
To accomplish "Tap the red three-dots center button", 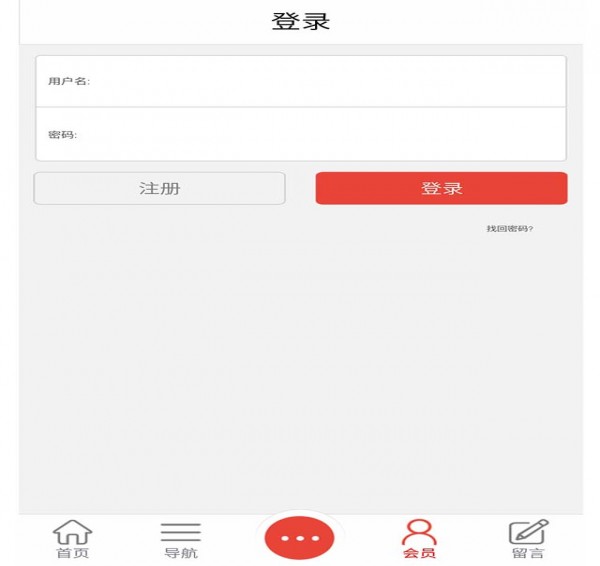I will pos(299,539).
